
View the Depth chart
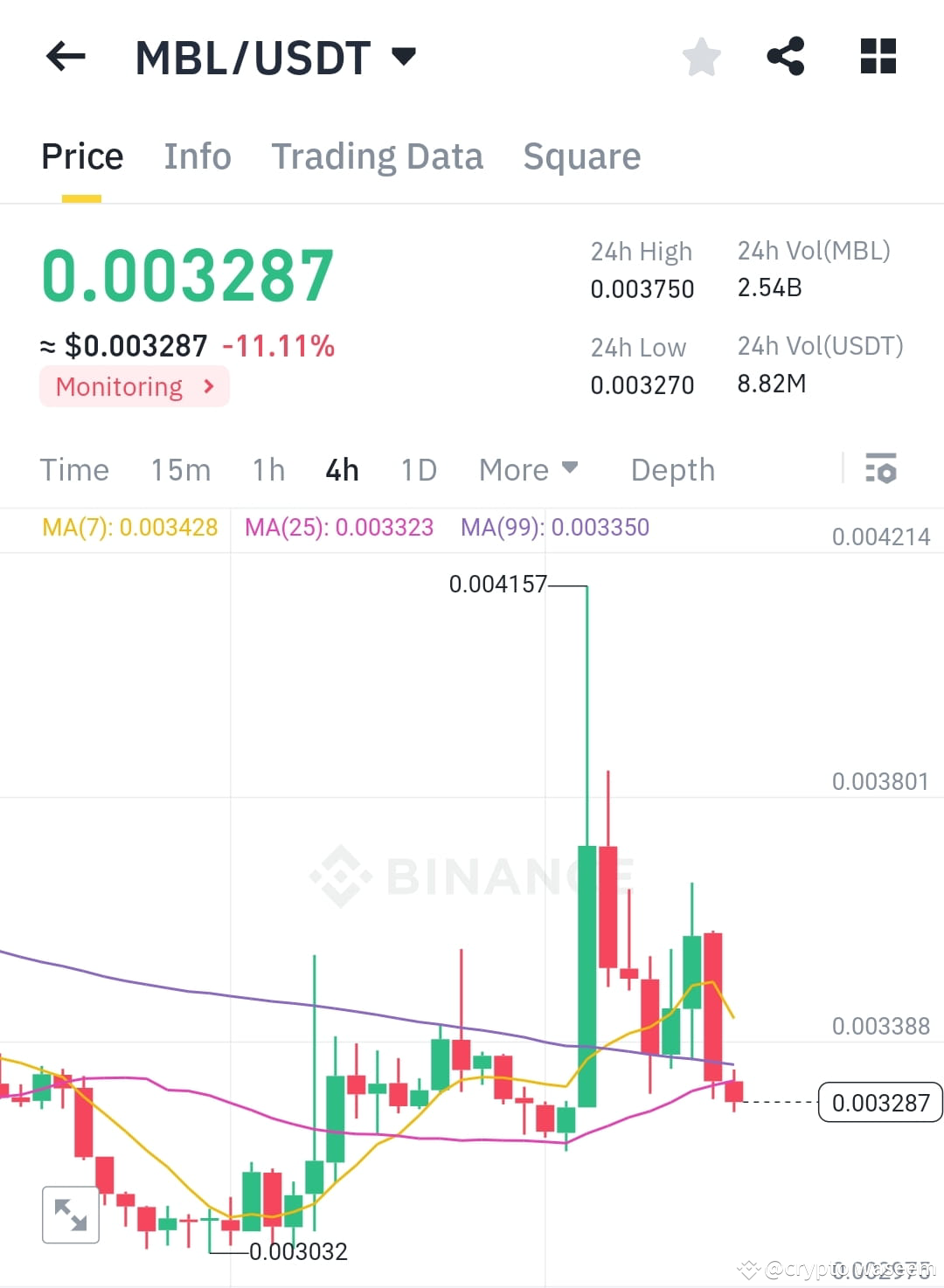[672, 469]
